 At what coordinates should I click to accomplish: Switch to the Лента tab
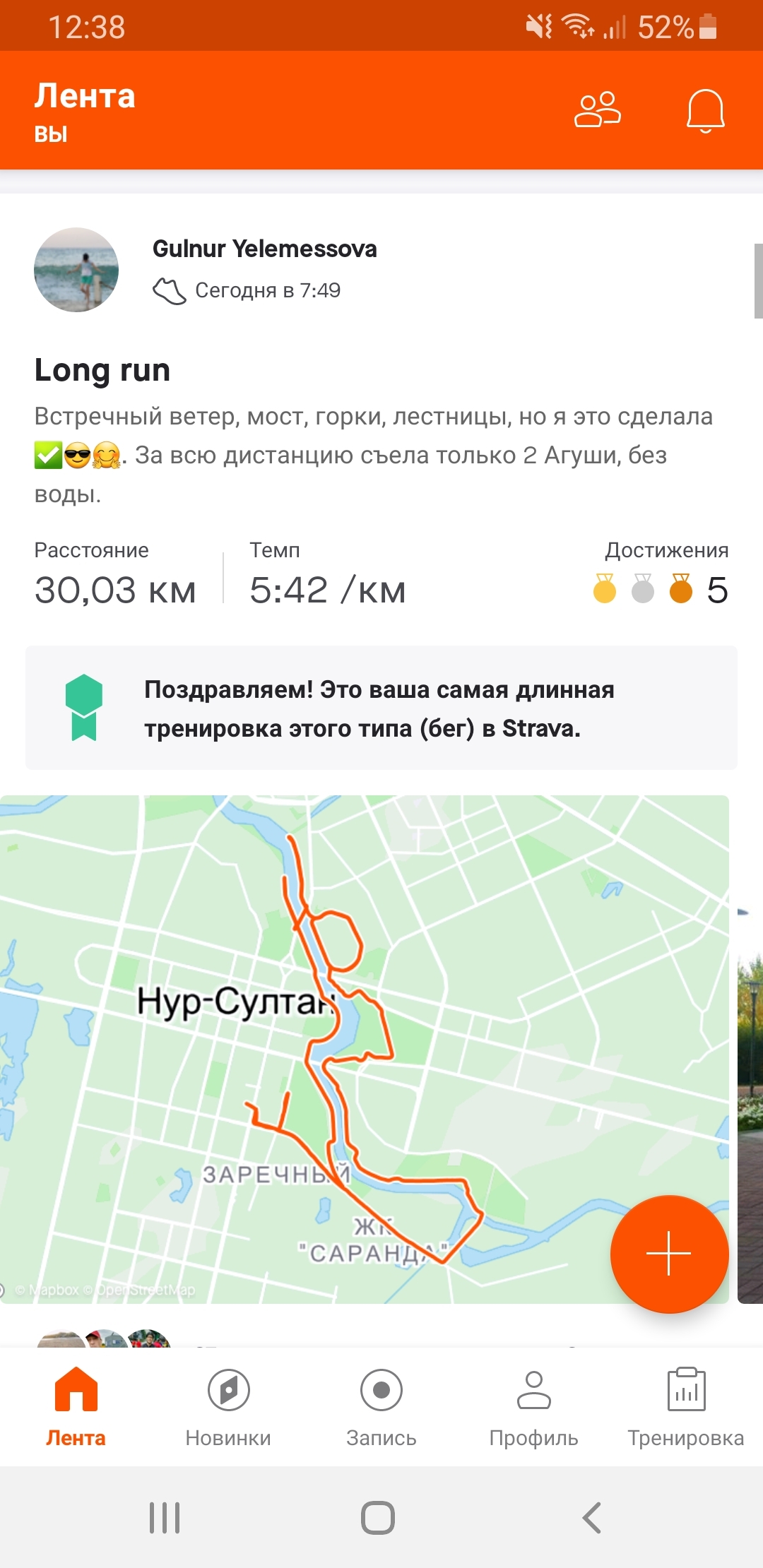(76, 1406)
